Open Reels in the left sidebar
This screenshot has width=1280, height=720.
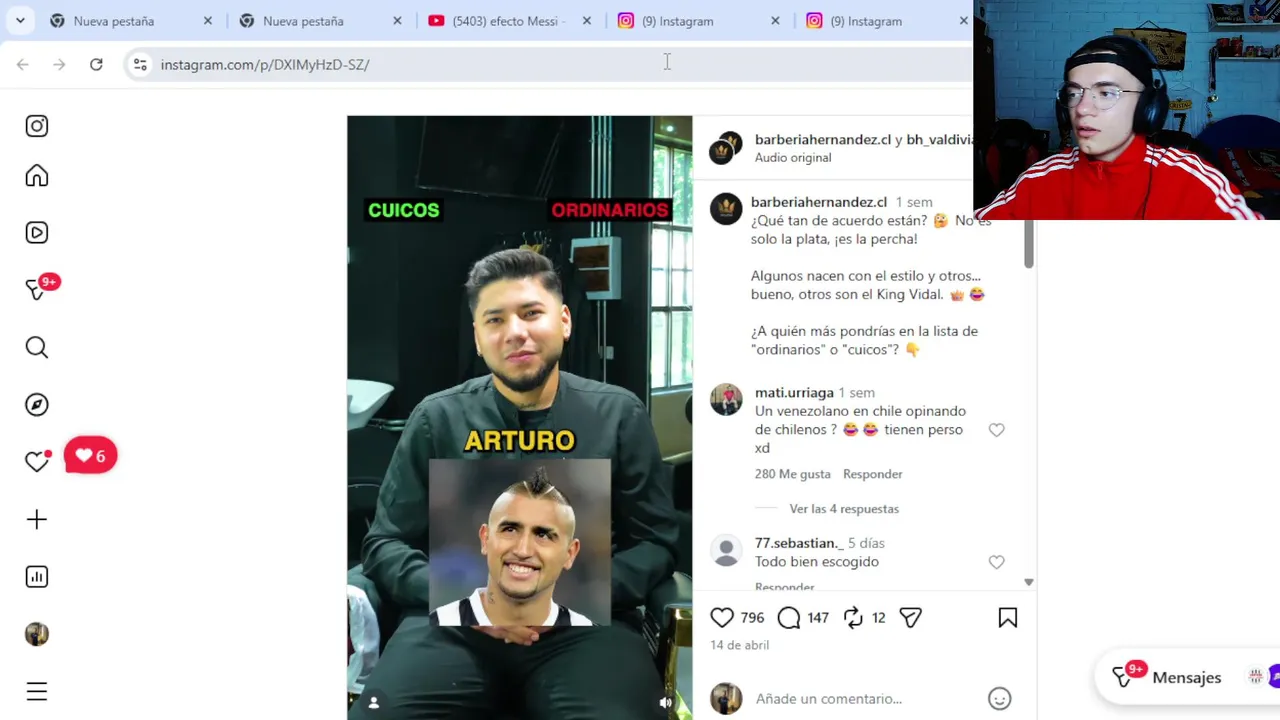pos(37,232)
